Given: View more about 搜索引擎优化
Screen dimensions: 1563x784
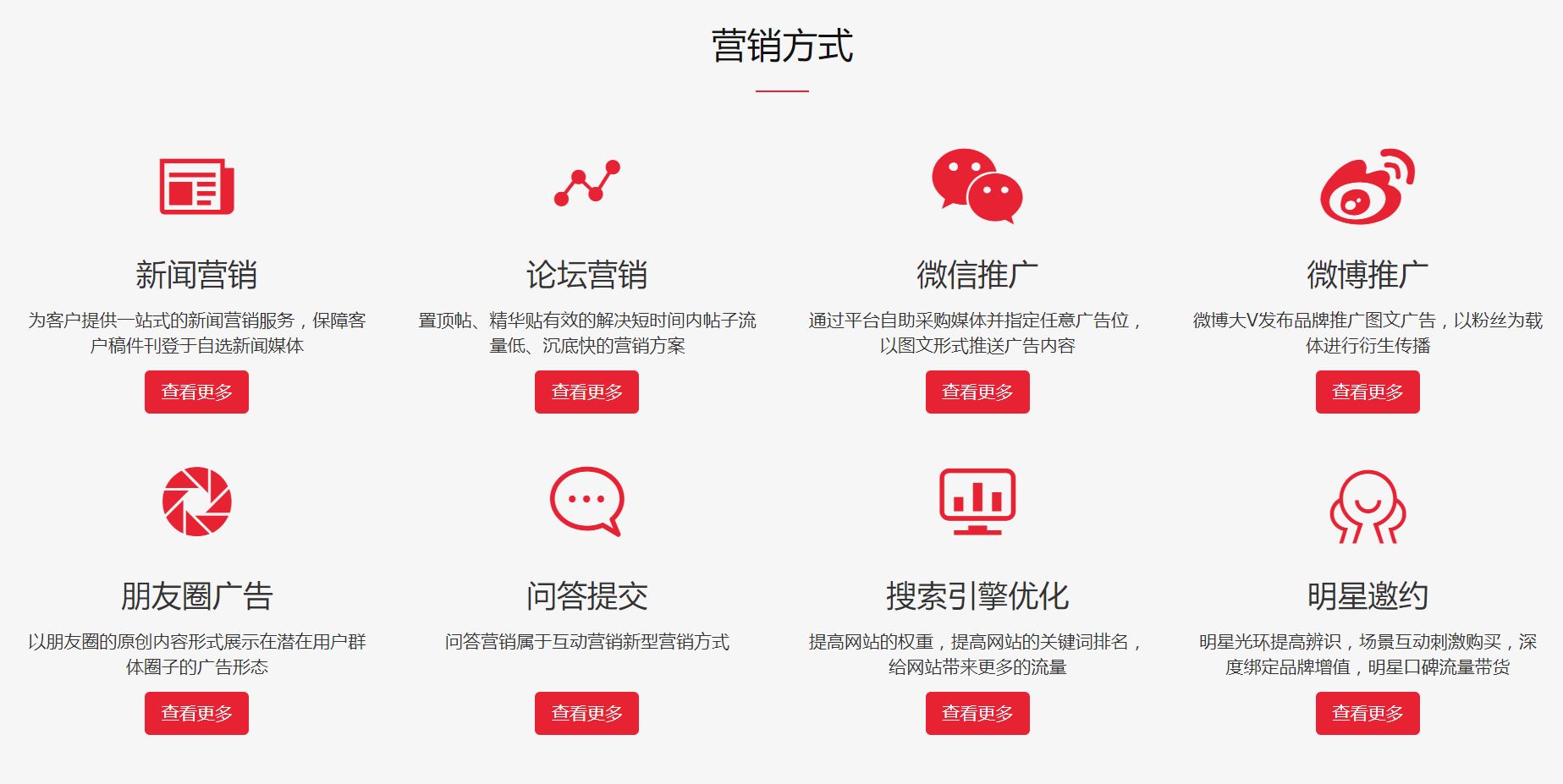Looking at the screenshot, I should (977, 713).
